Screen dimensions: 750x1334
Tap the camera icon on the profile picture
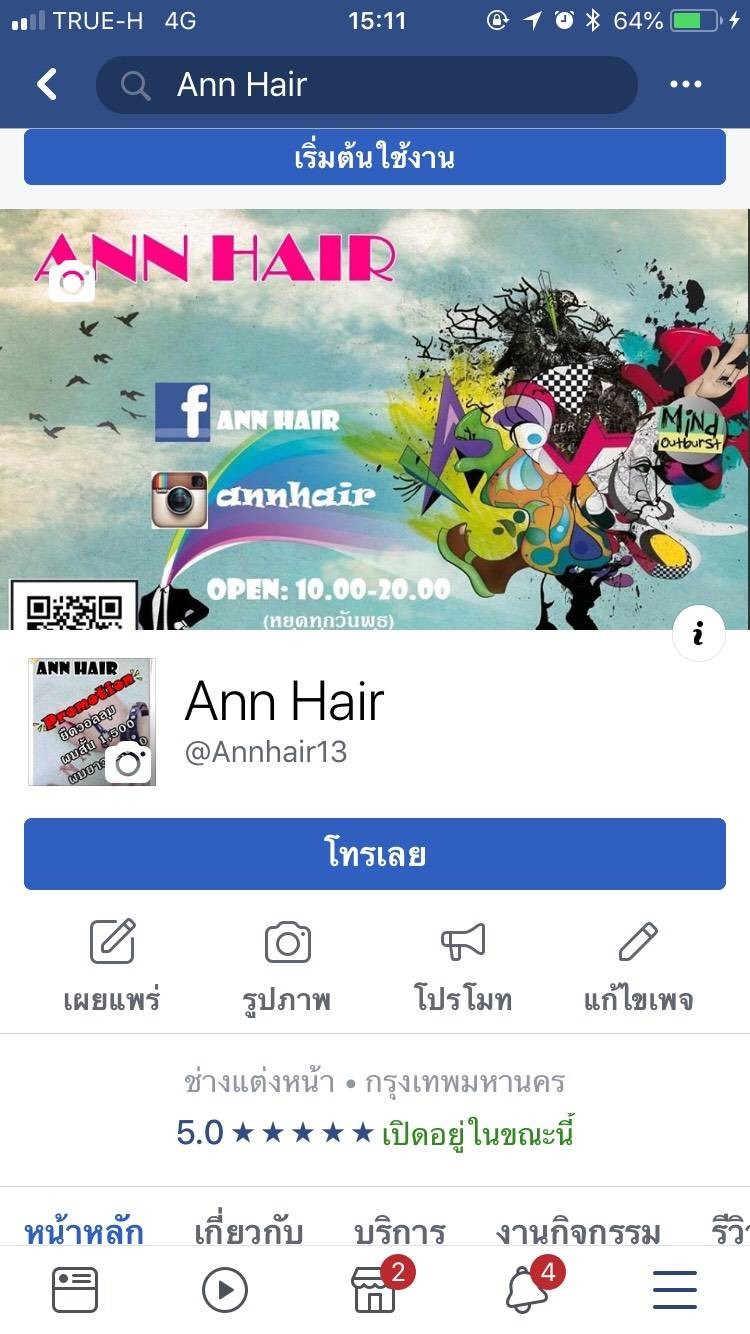[x=129, y=764]
